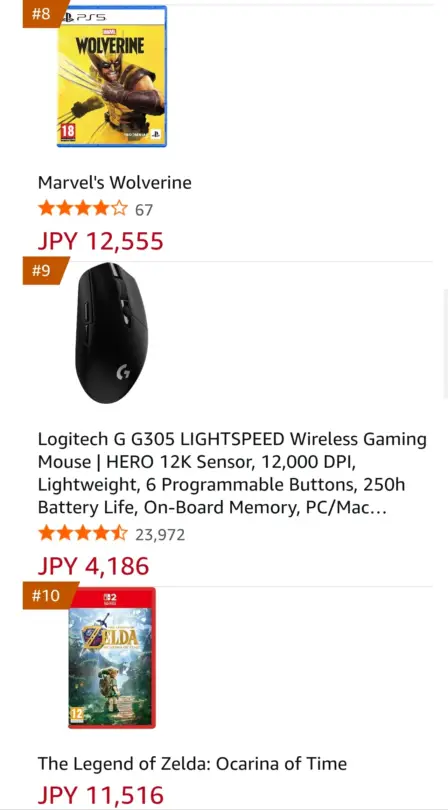Open the Logitech G305 mouse image
This screenshot has width=448, height=810.
[x=112, y=333]
